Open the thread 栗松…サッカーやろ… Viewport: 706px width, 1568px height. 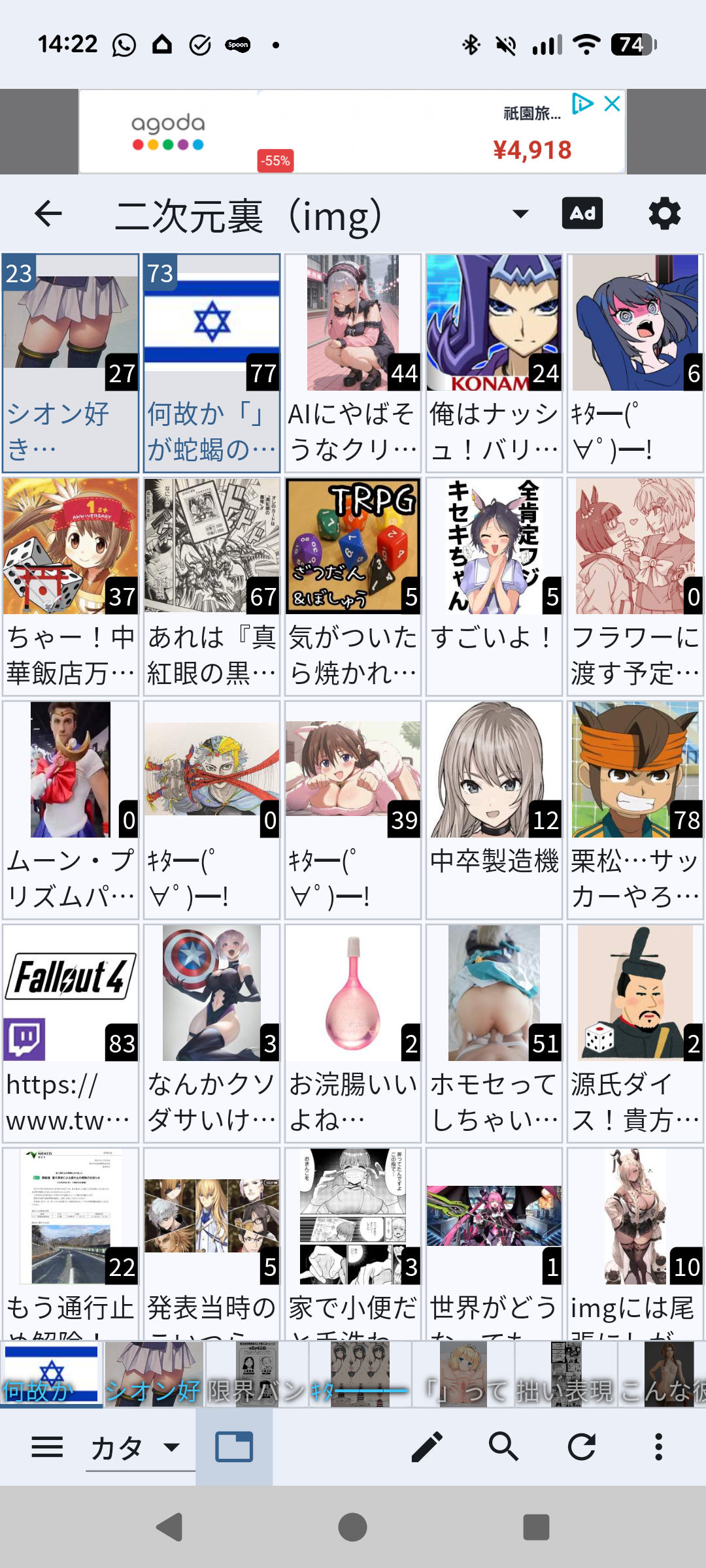point(635,810)
